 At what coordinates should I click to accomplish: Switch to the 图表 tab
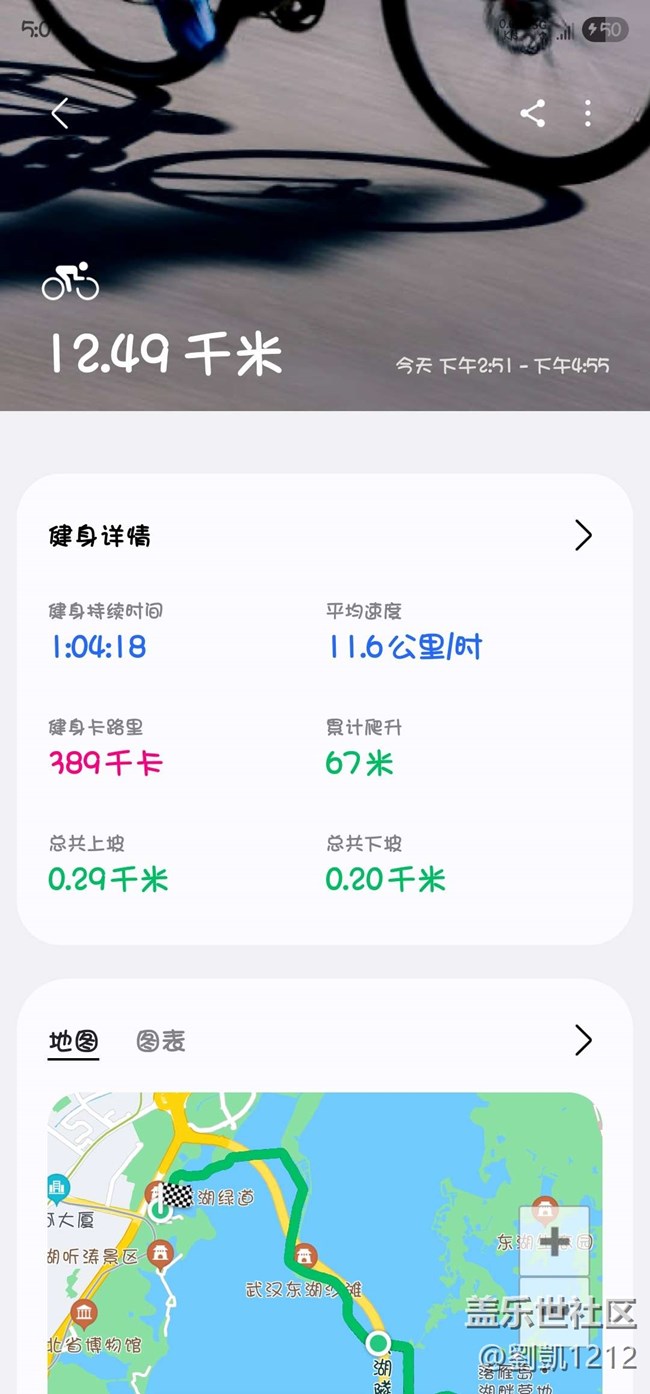coord(161,1041)
